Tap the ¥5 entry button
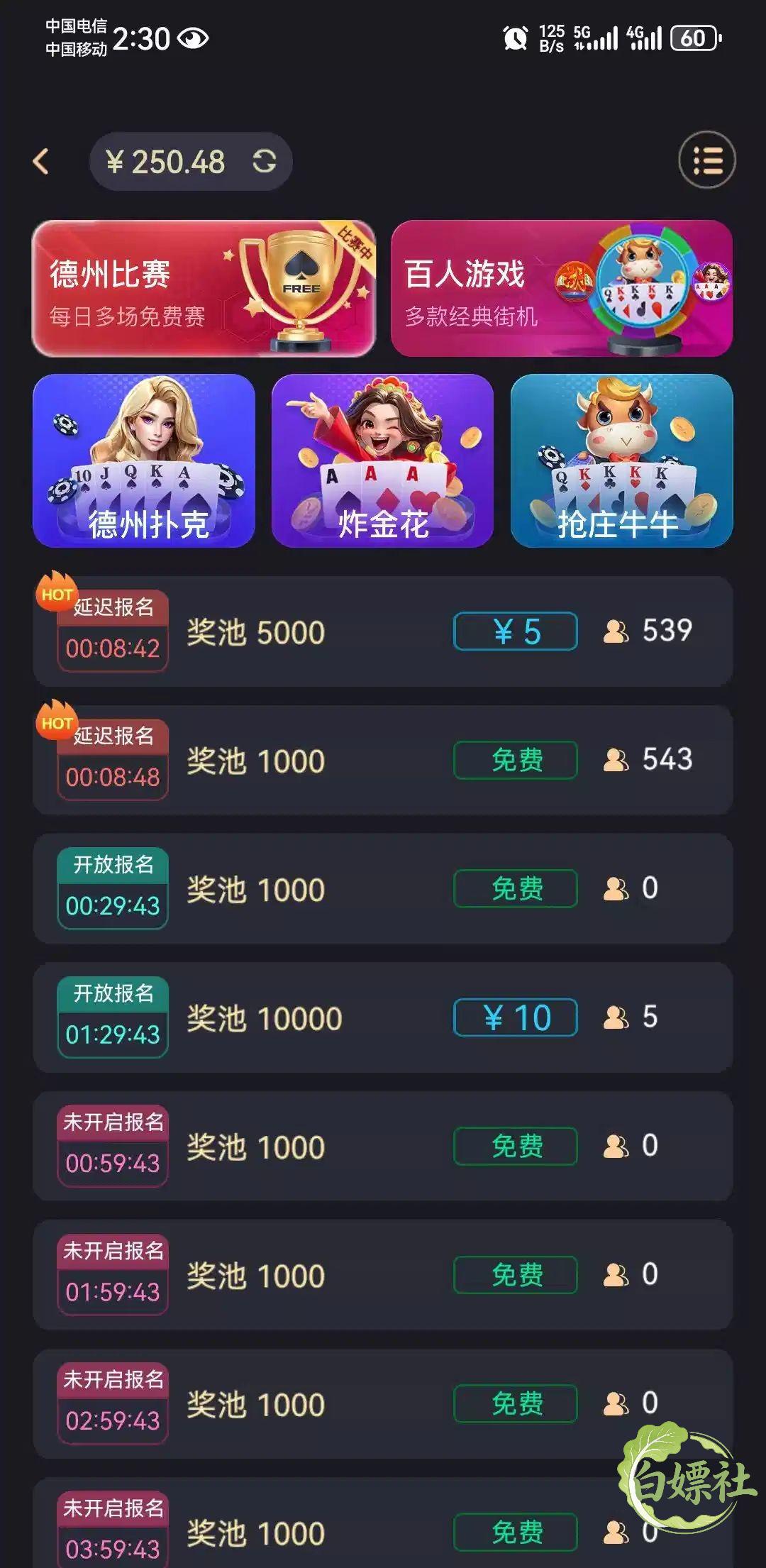This screenshot has height=1568, width=766. [x=516, y=631]
